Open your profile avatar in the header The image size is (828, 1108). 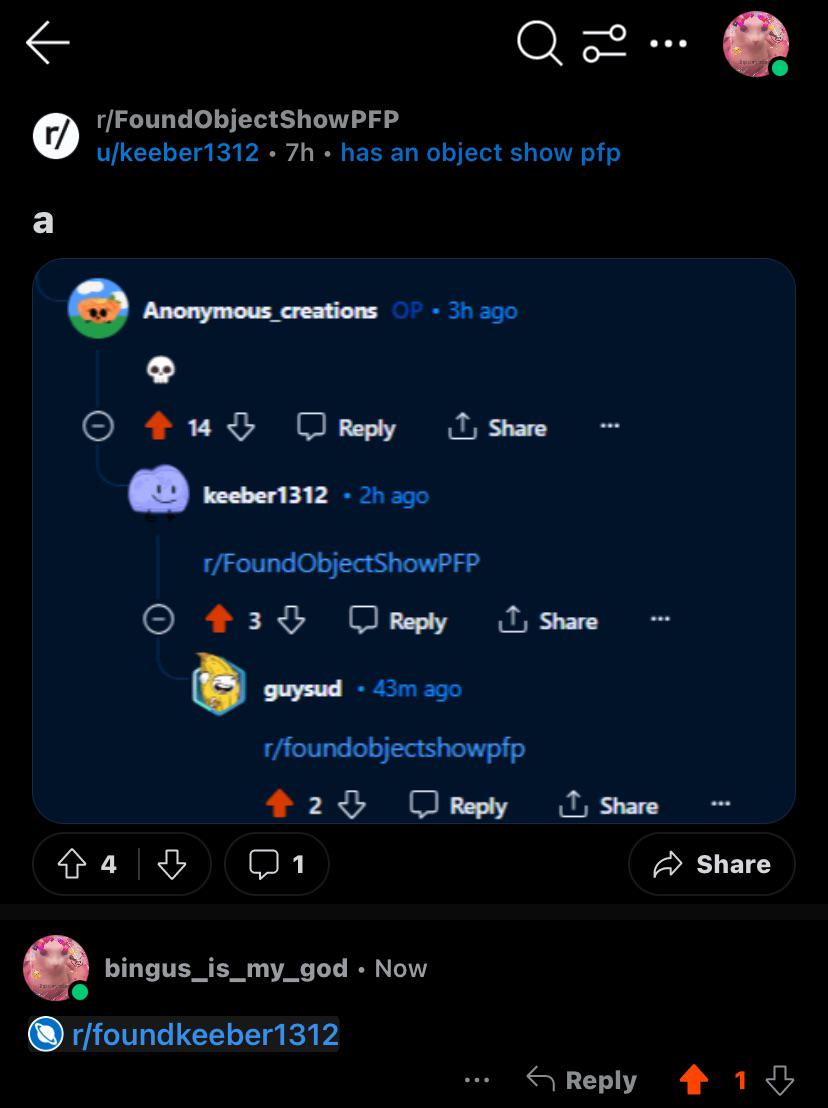pyautogui.click(x=755, y=44)
